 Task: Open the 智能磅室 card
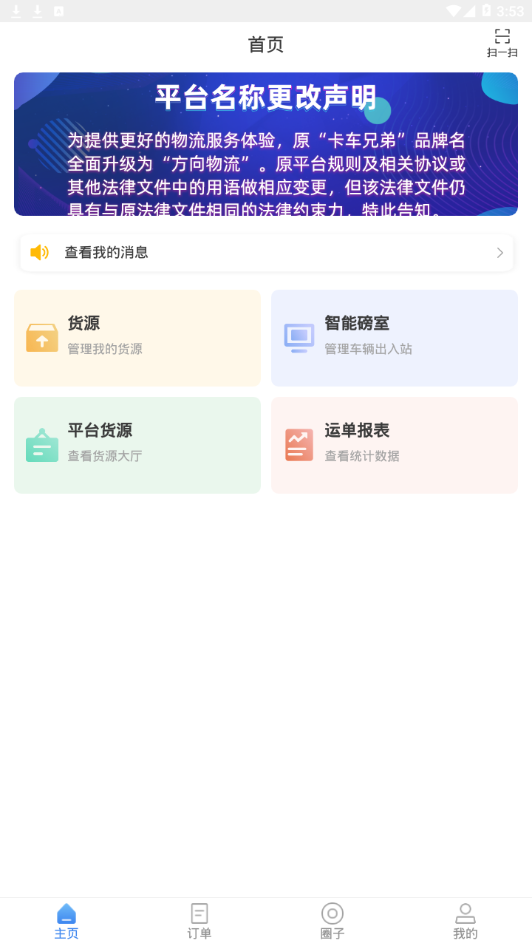coord(394,338)
